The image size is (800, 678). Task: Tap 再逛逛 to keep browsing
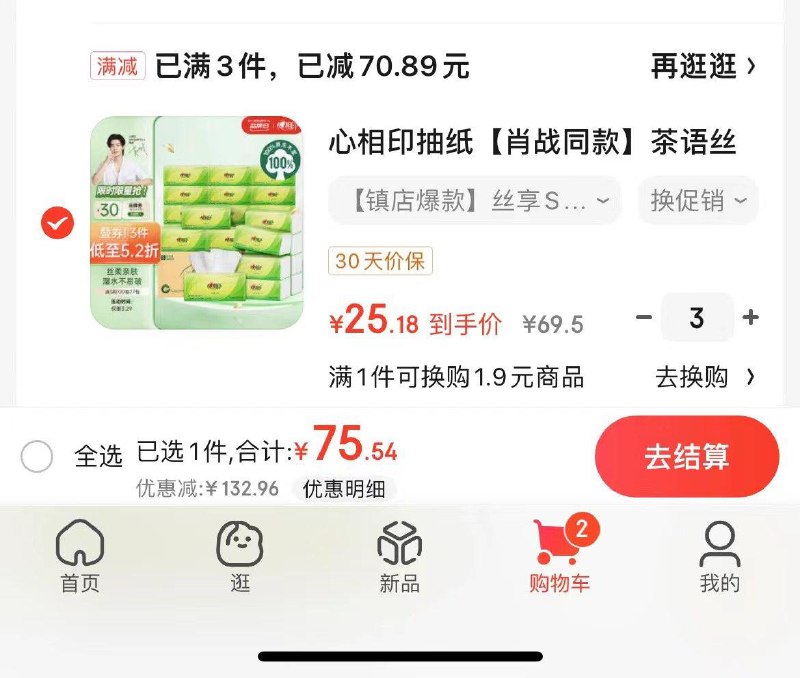click(x=703, y=67)
